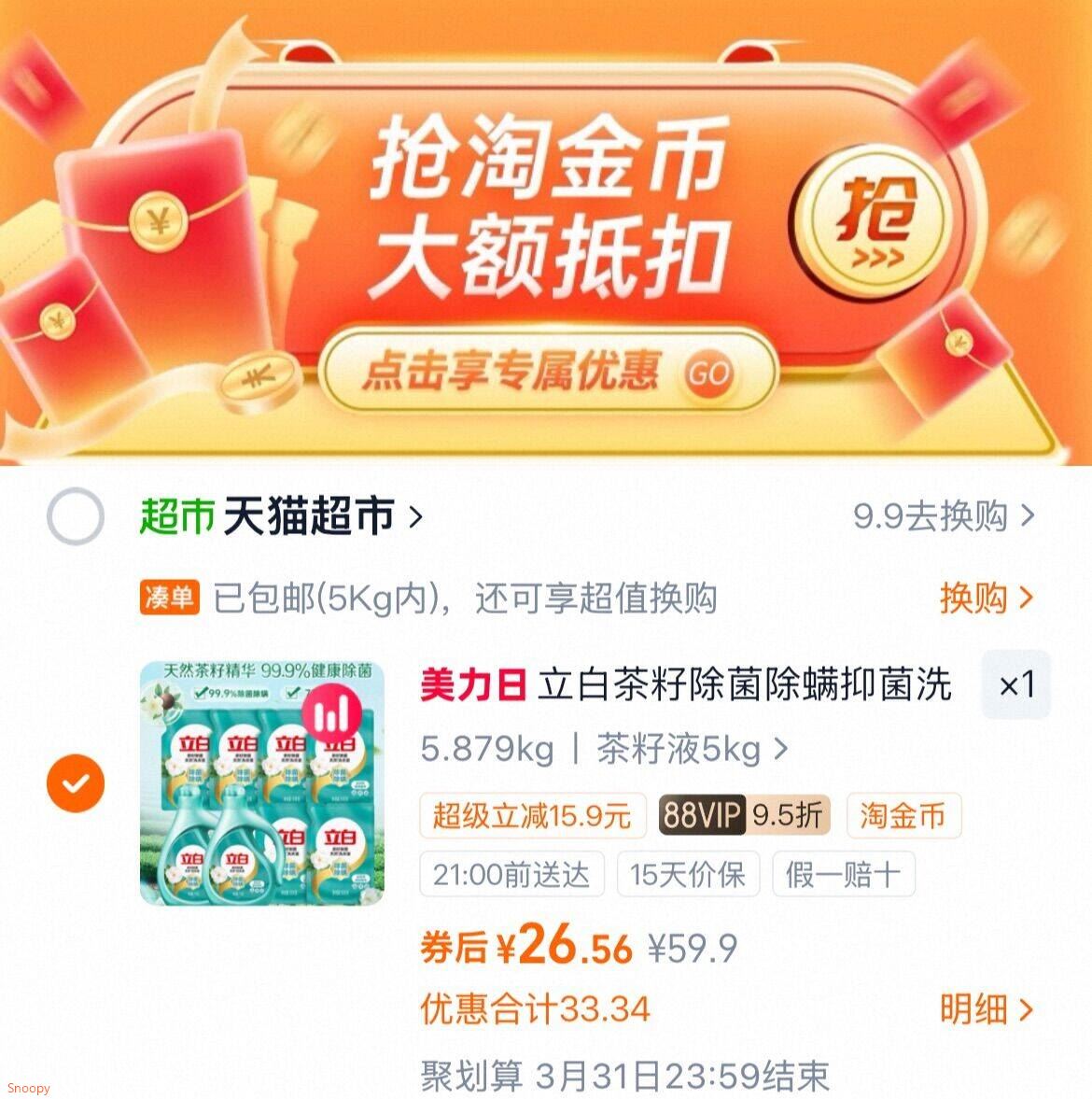Viewport: 1092px width, 1099px height.
Task: Open the 立白茶籽除菌除螨 product title
Action: tap(686, 684)
